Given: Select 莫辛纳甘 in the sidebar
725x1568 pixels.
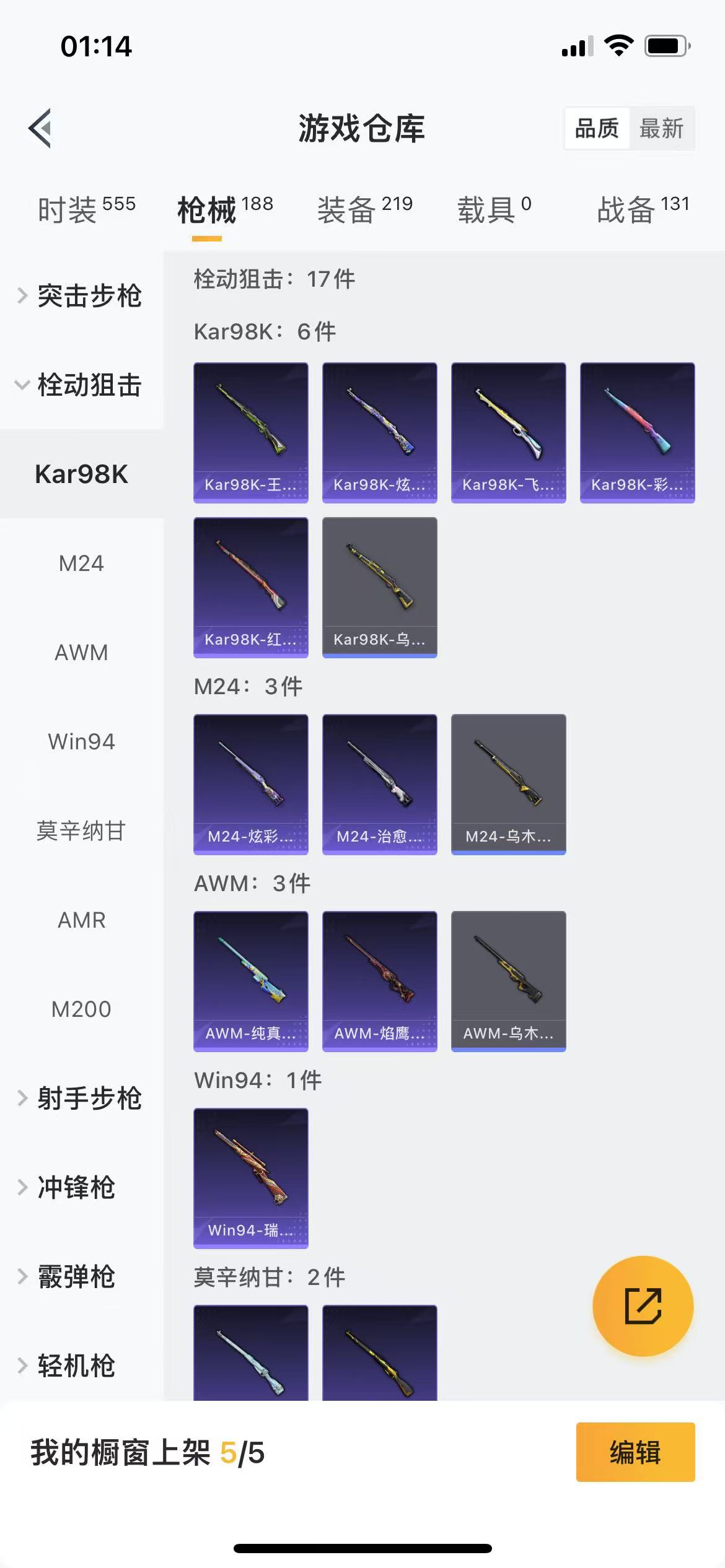Looking at the screenshot, I should [x=81, y=831].
